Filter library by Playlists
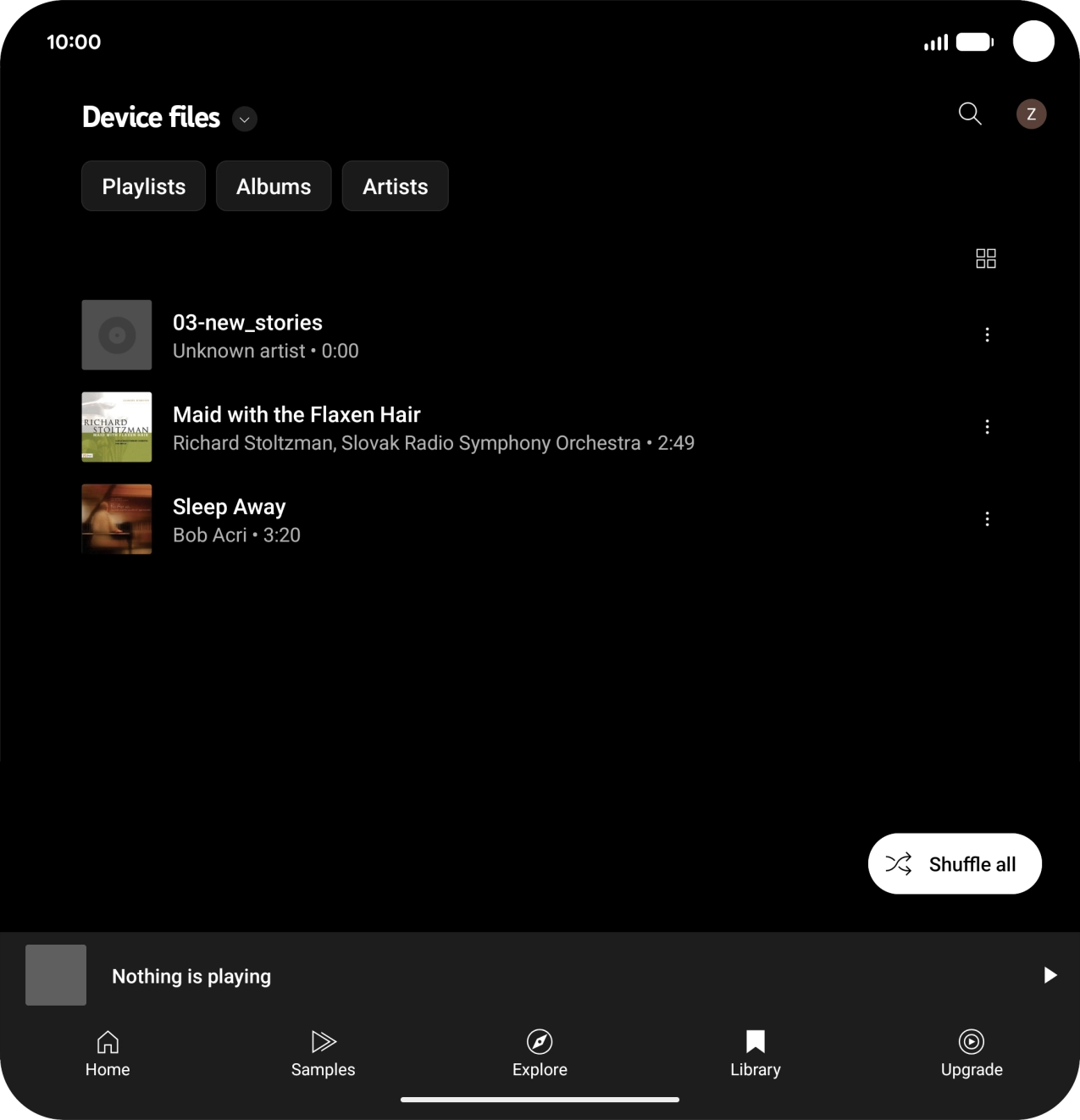The height and width of the screenshot is (1120, 1080). pos(142,186)
